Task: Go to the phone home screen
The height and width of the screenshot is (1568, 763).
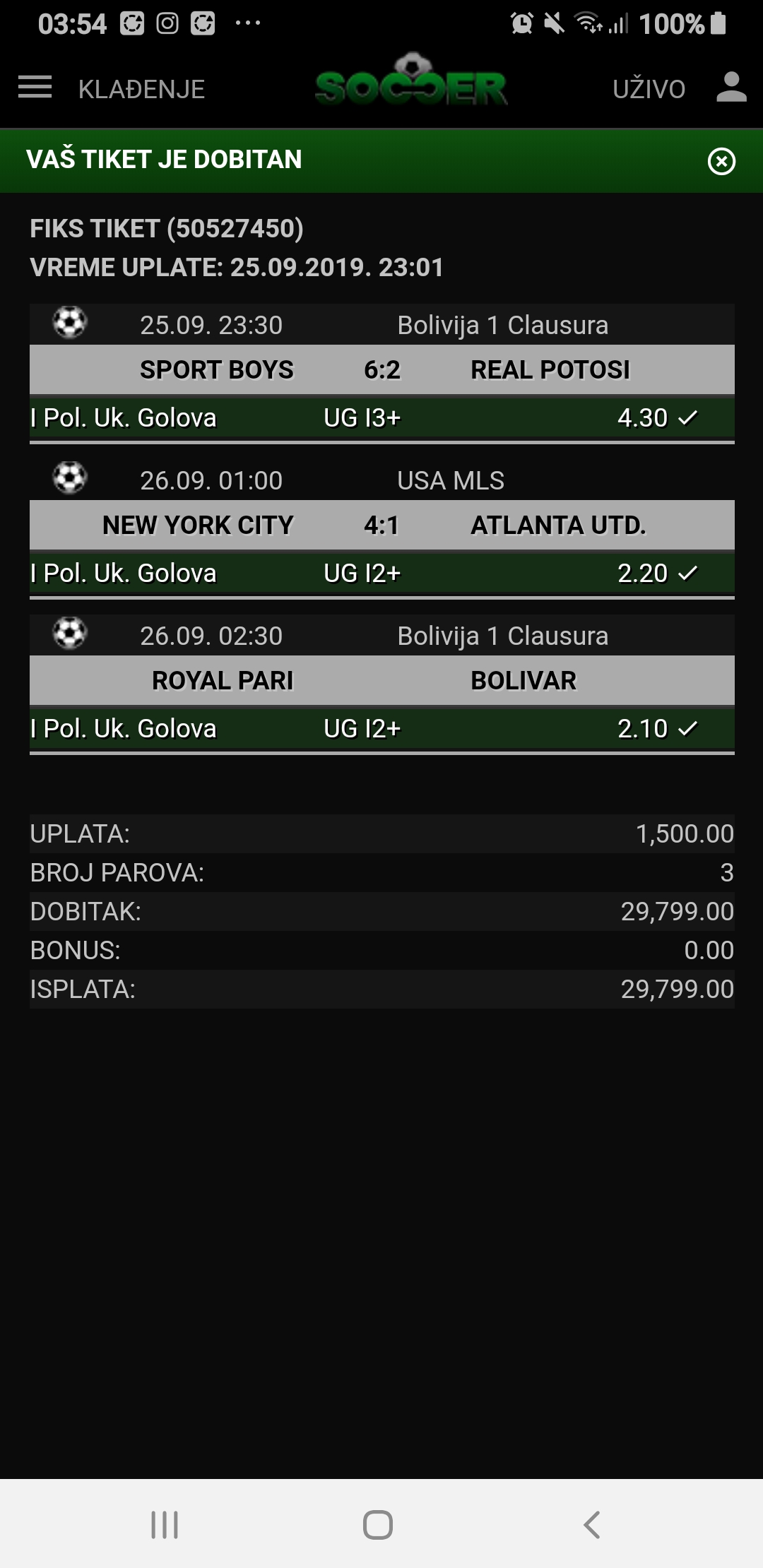Action: click(378, 1524)
